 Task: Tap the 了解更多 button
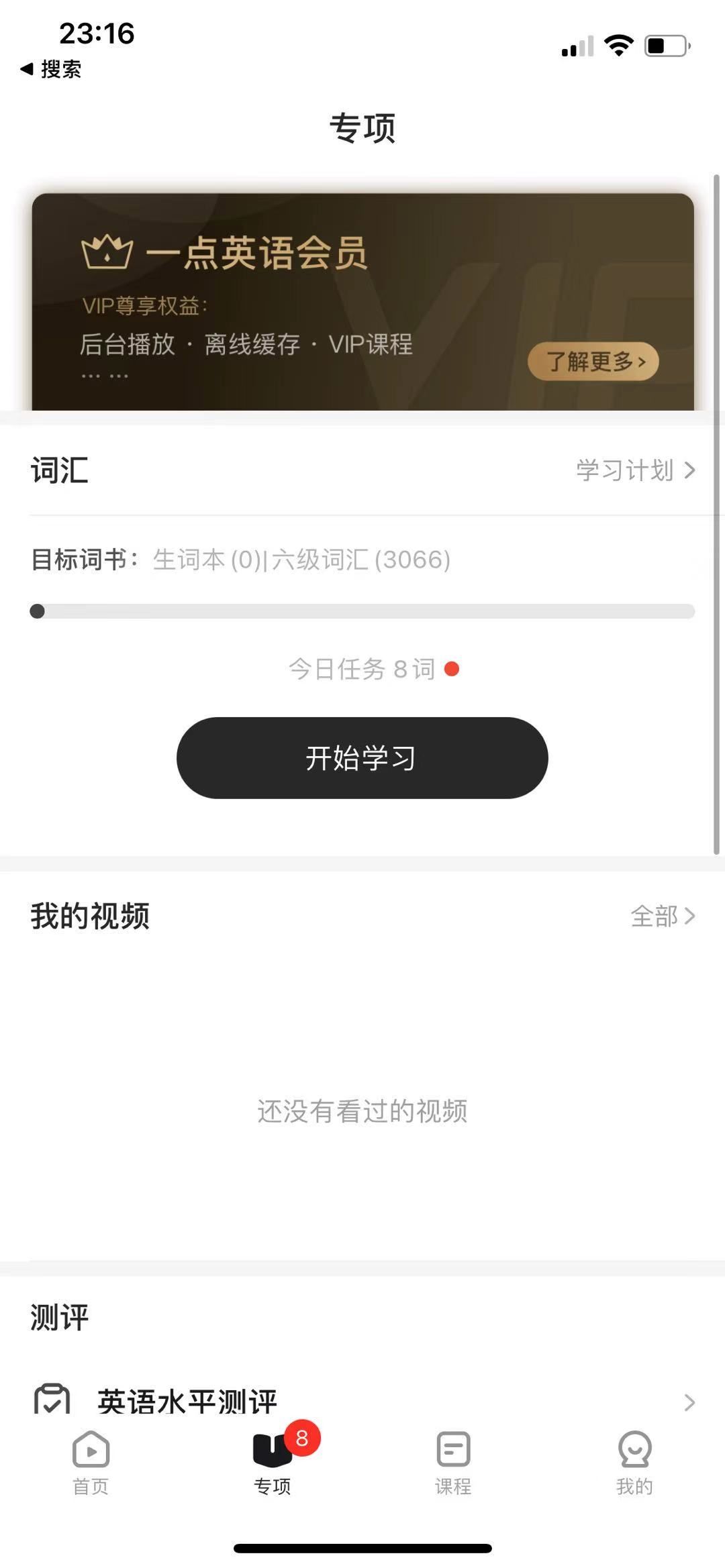point(593,362)
